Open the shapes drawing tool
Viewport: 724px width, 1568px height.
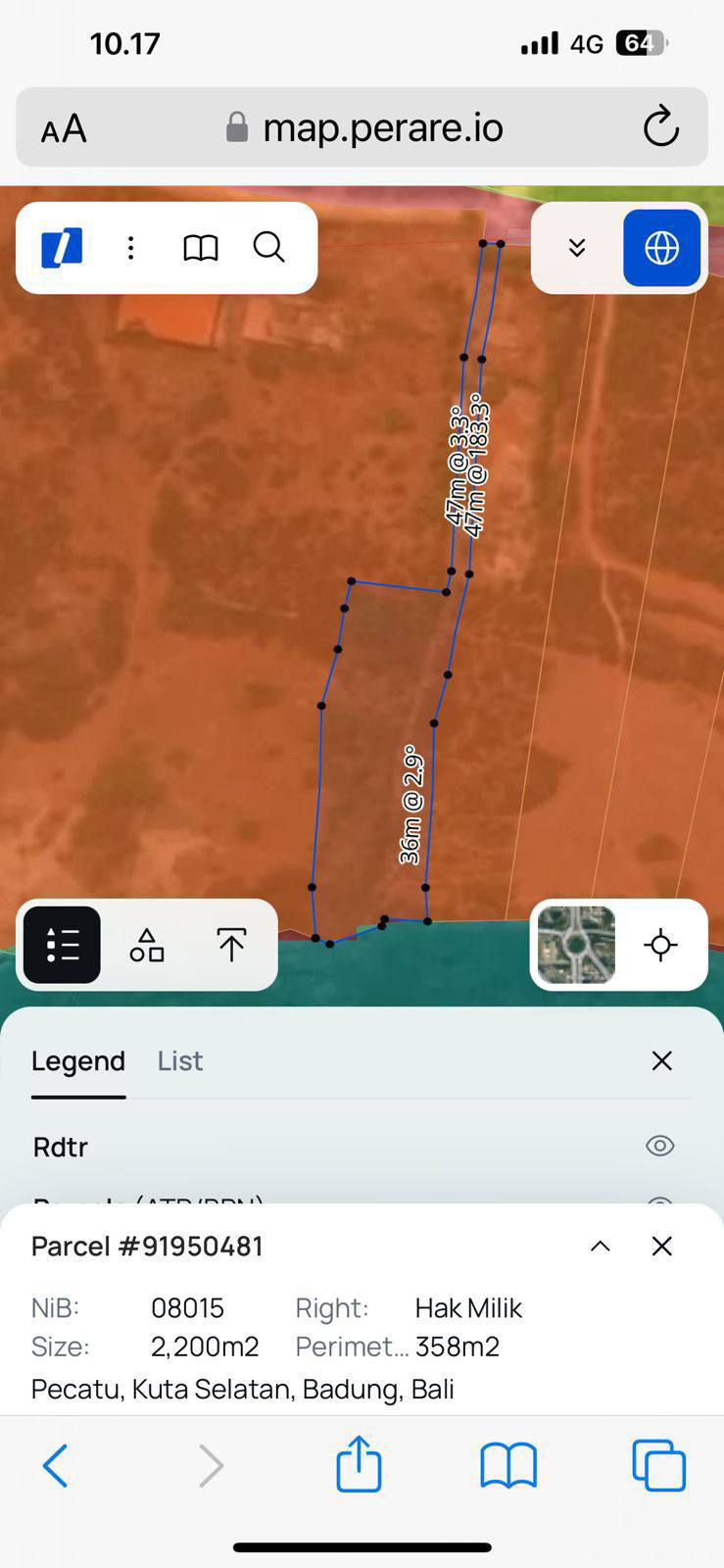(x=147, y=945)
